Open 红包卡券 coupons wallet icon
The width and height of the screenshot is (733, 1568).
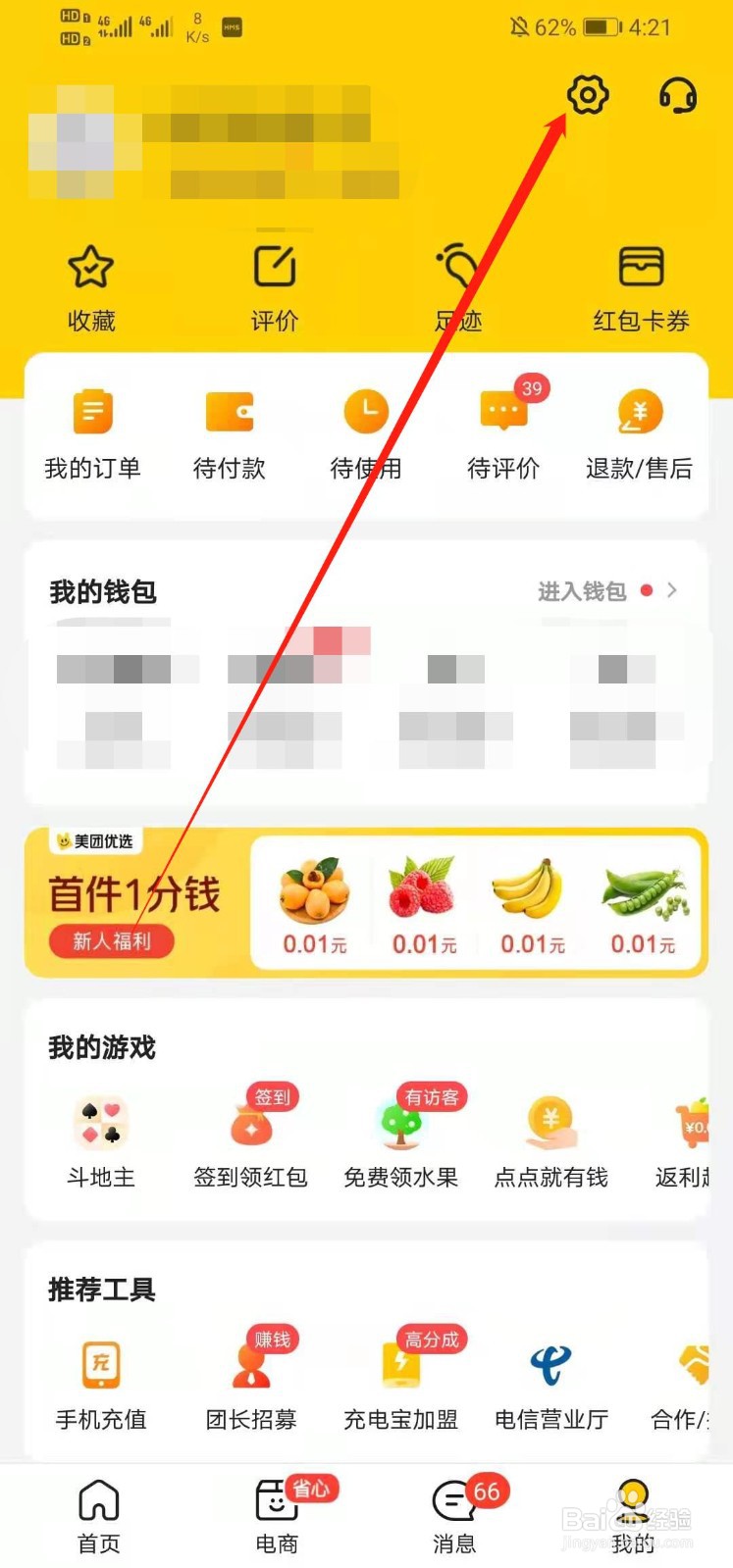coord(642,267)
